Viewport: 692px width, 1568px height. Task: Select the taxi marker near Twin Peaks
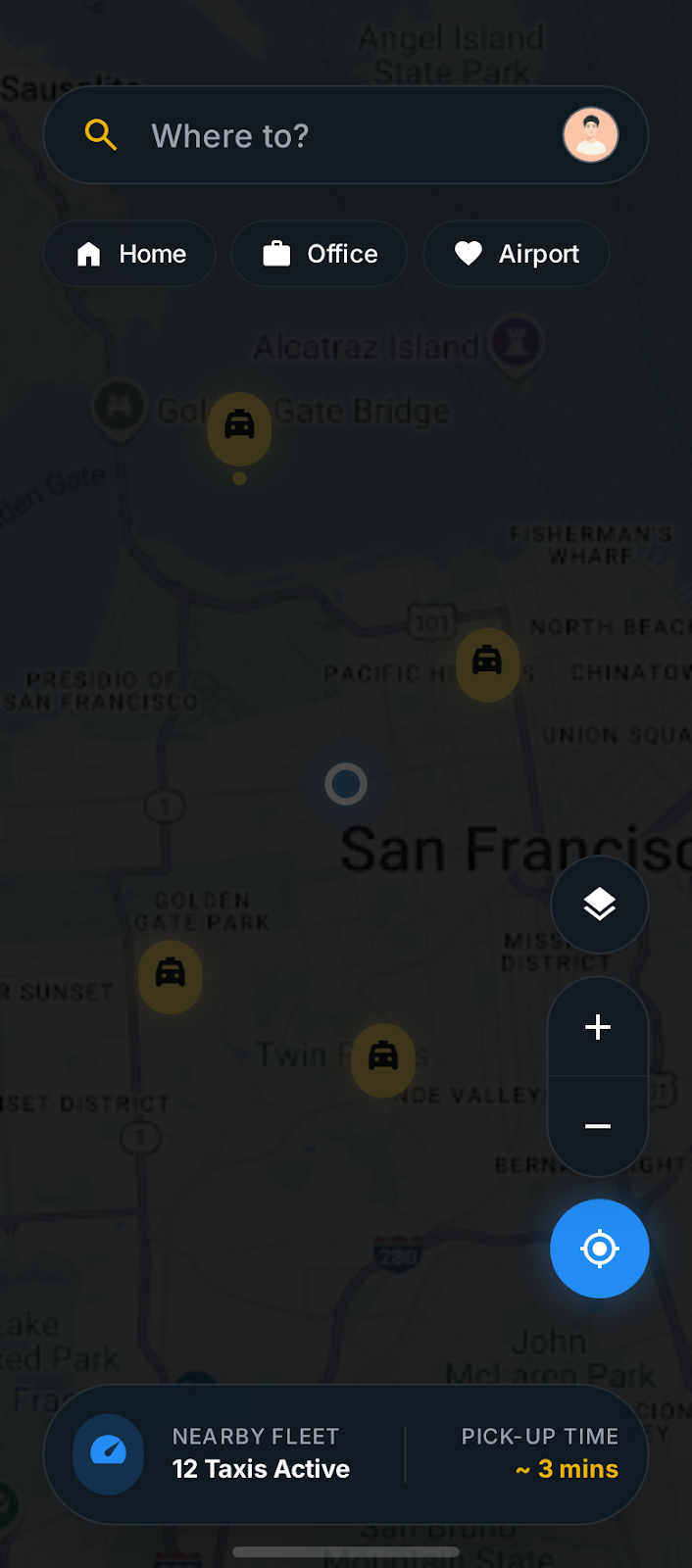(383, 1058)
